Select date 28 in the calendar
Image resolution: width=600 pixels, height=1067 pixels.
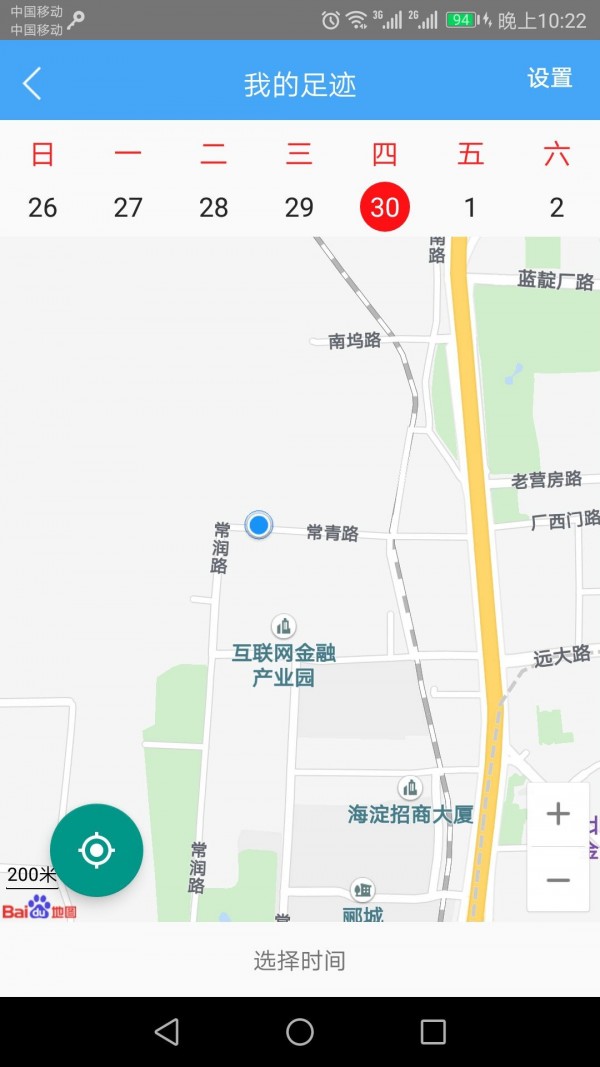click(x=214, y=208)
